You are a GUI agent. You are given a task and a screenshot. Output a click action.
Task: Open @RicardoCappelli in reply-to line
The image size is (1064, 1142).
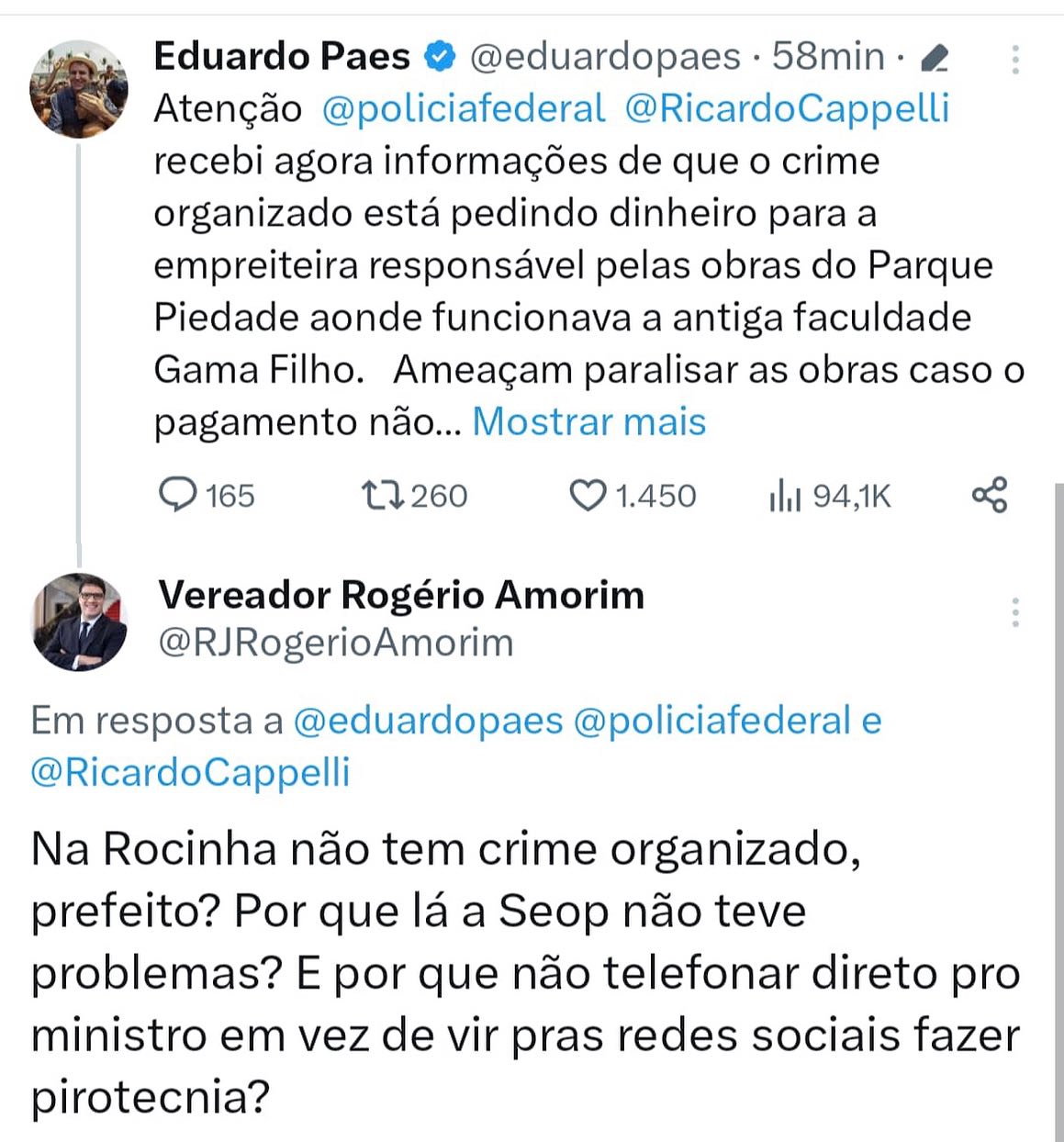point(190,772)
